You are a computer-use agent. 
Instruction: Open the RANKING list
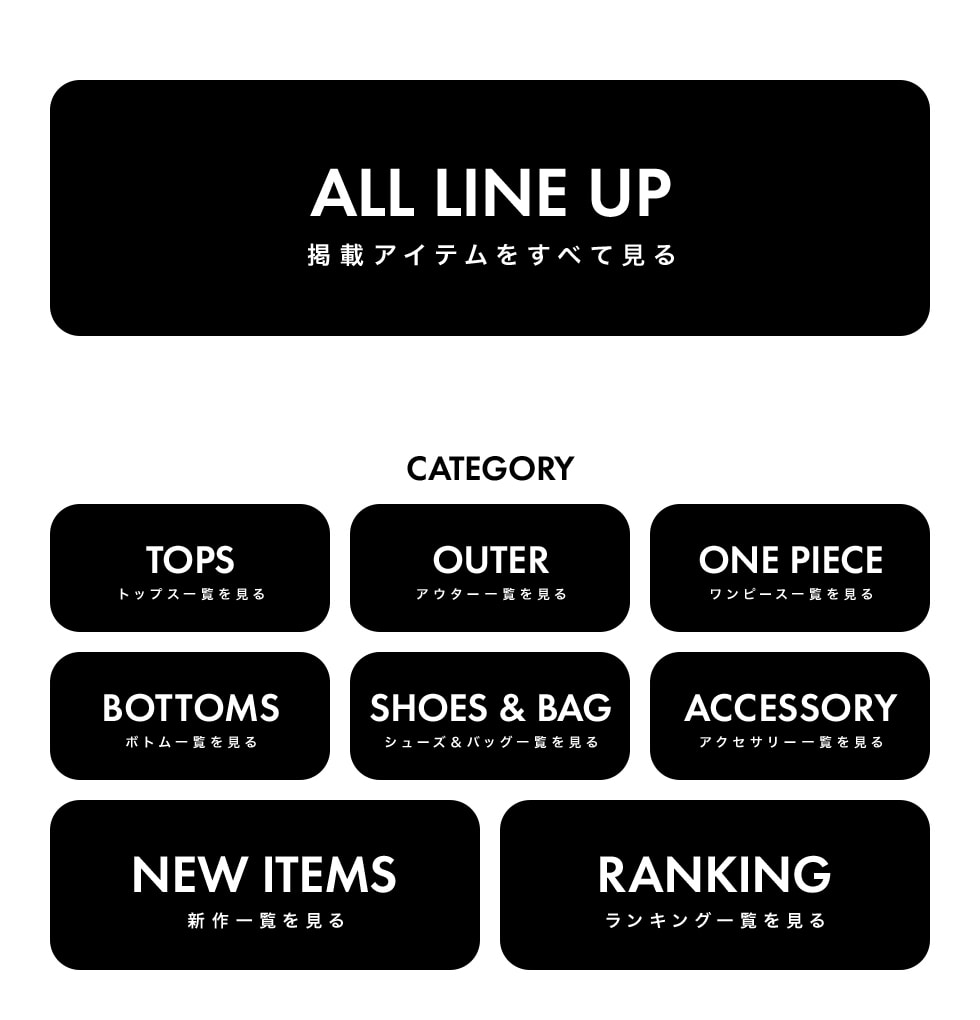tap(715, 885)
